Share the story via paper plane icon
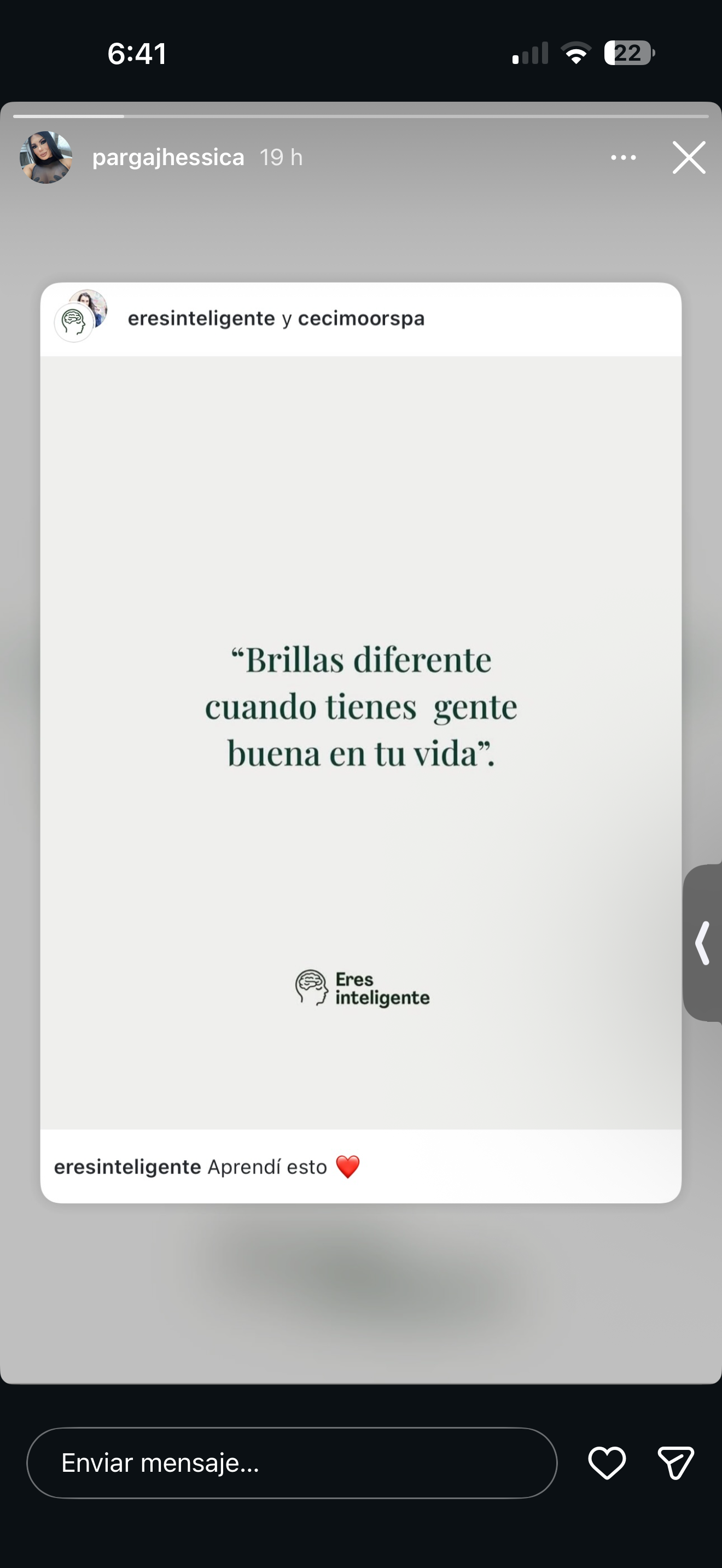This screenshot has height=1568, width=722. (x=676, y=1462)
